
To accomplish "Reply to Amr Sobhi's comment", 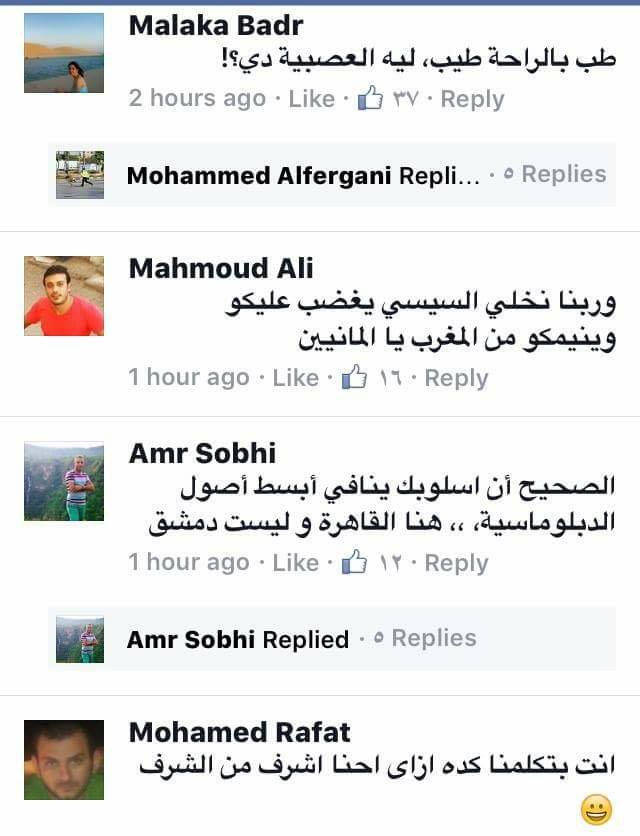I will tap(456, 563).
